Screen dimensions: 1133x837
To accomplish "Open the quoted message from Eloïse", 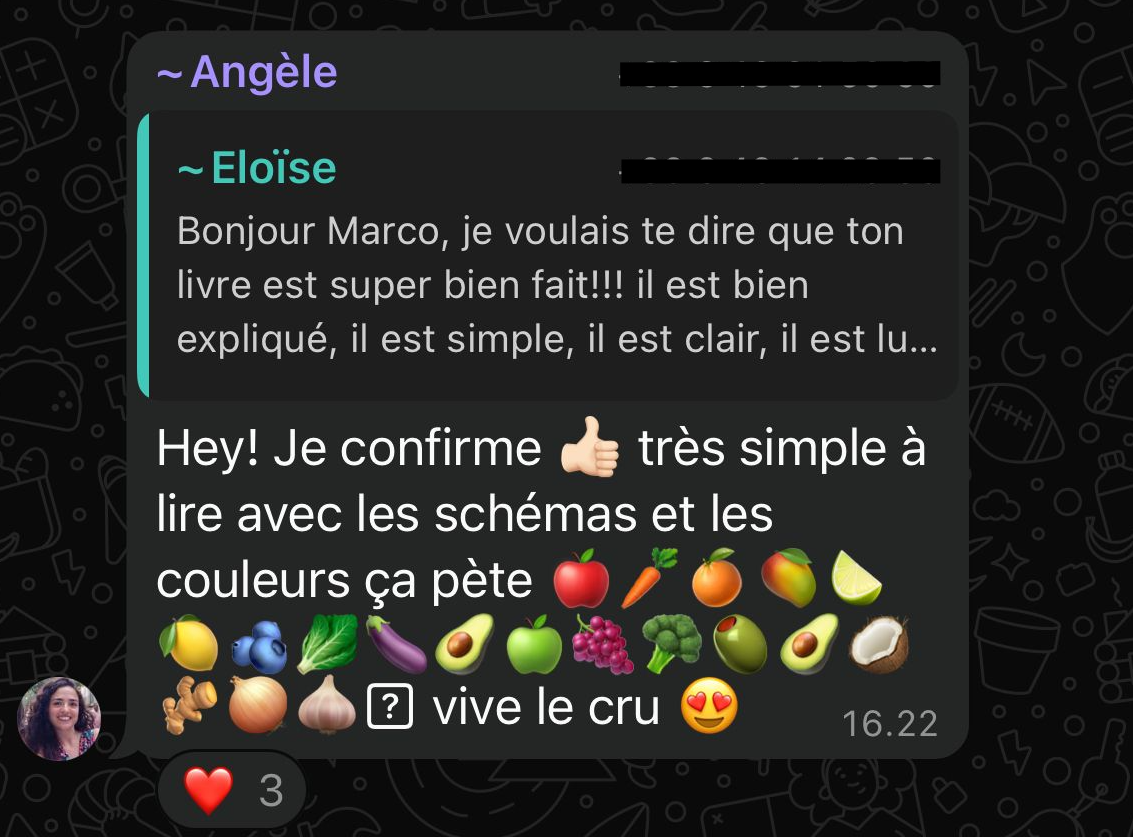I will point(548,258).
